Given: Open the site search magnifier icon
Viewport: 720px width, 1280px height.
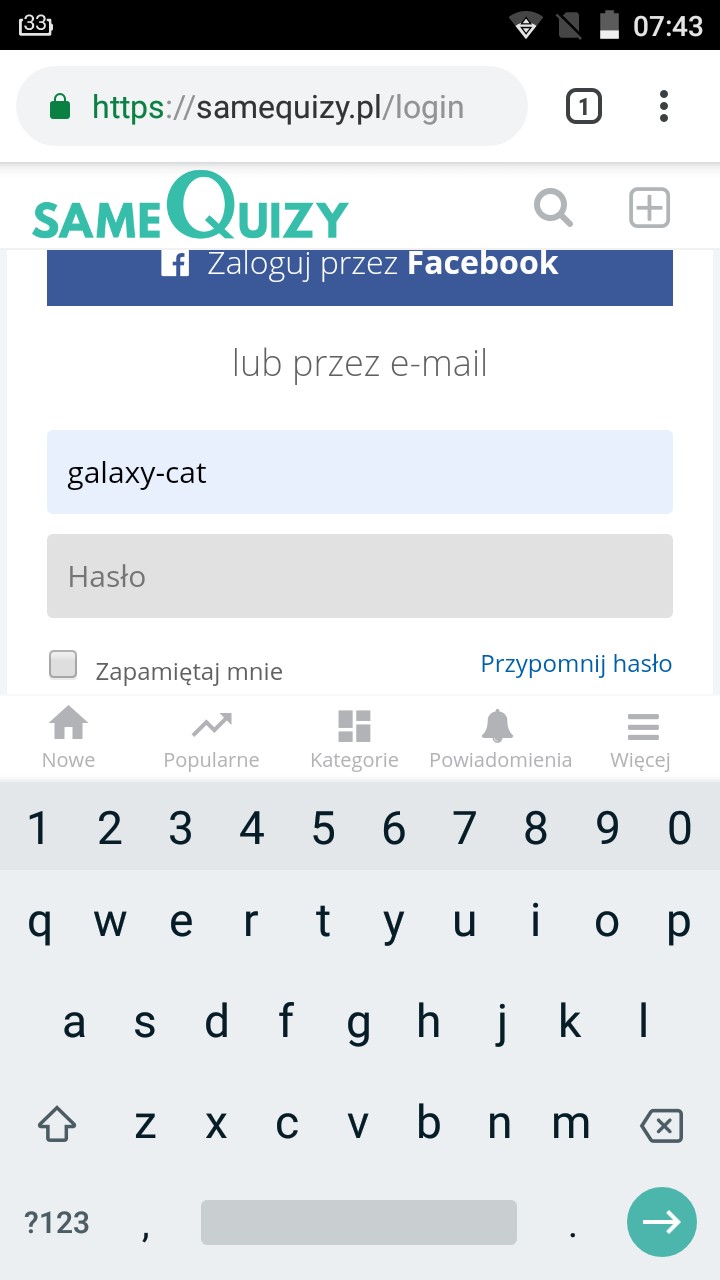Looking at the screenshot, I should point(553,208).
